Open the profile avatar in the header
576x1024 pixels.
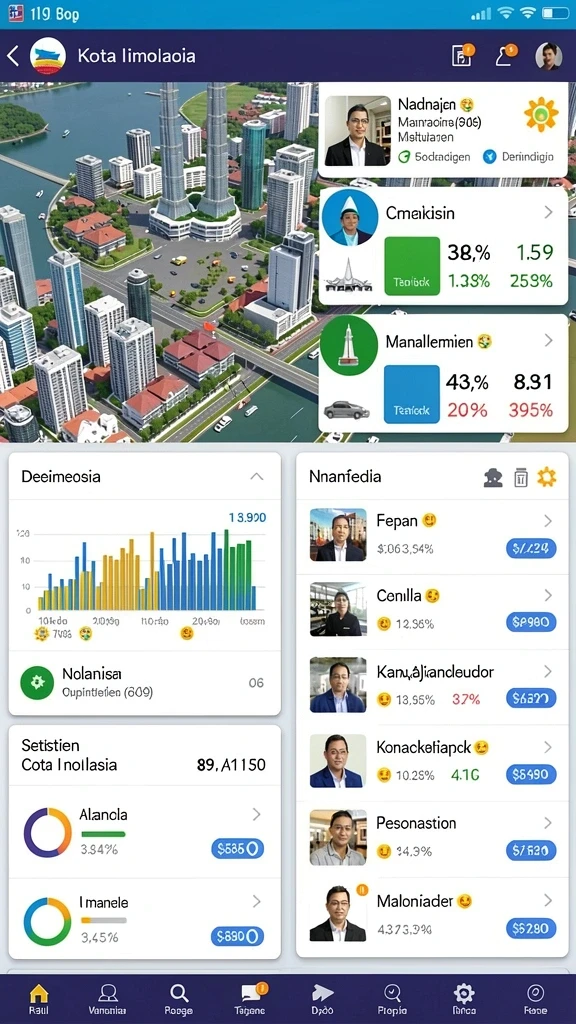(549, 56)
